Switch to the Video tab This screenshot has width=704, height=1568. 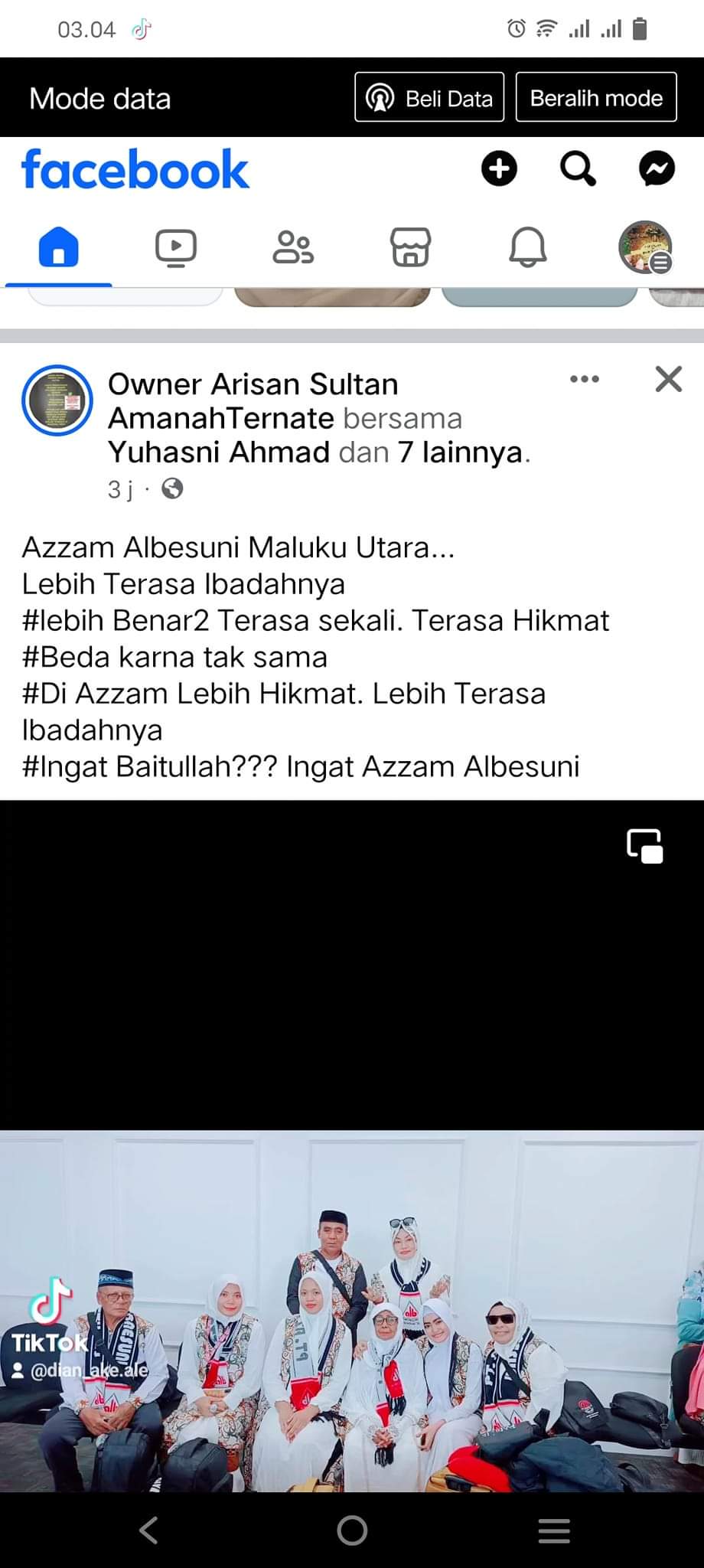[176, 247]
